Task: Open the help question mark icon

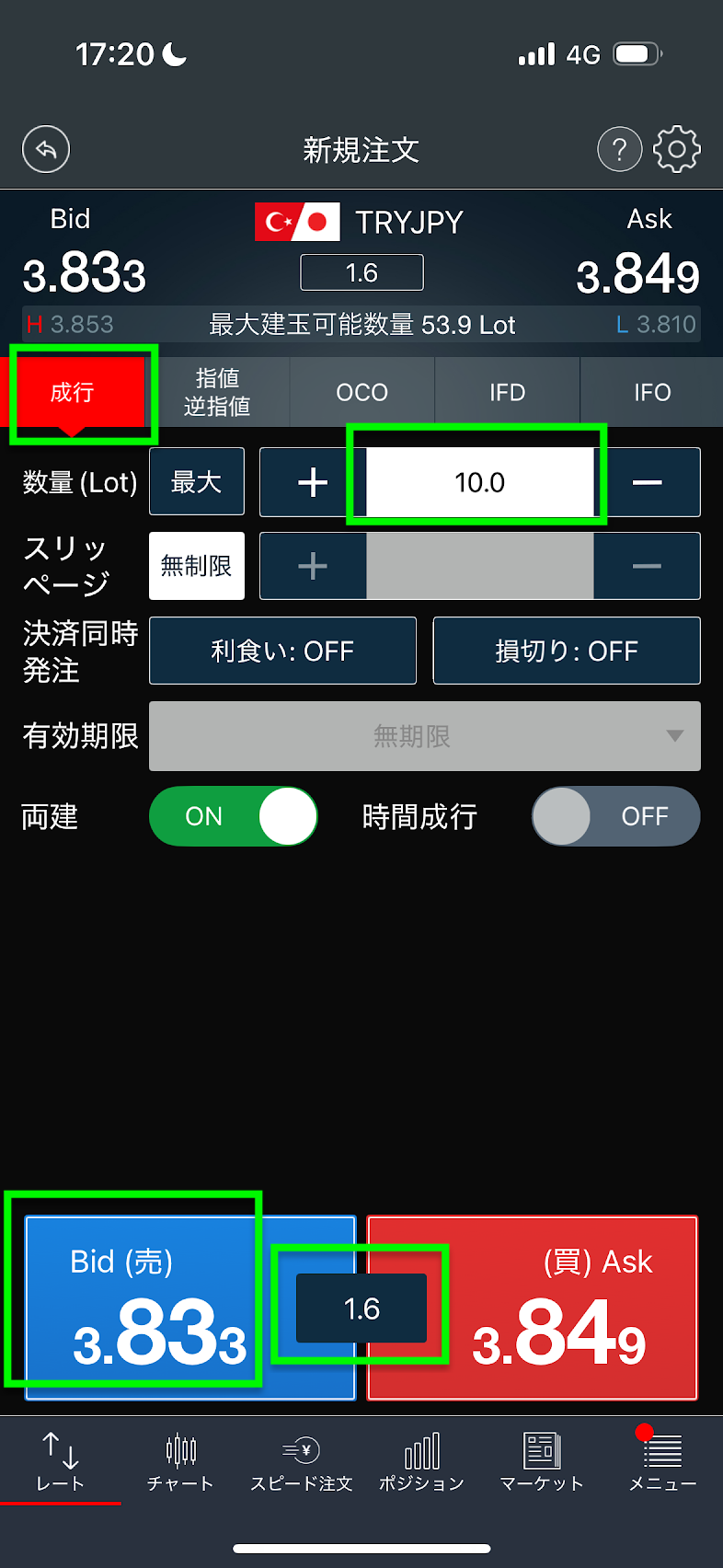Action: 619,149
